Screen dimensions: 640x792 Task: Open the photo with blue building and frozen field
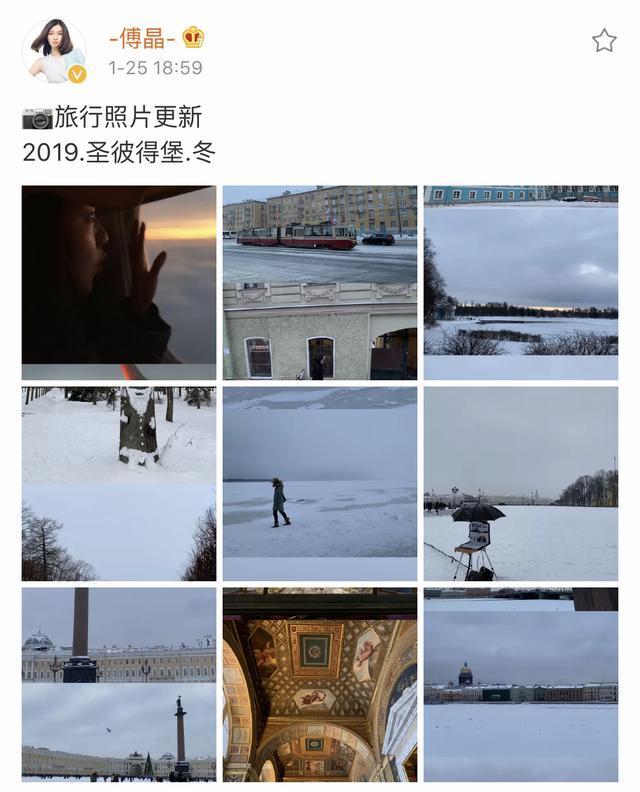(x=521, y=282)
